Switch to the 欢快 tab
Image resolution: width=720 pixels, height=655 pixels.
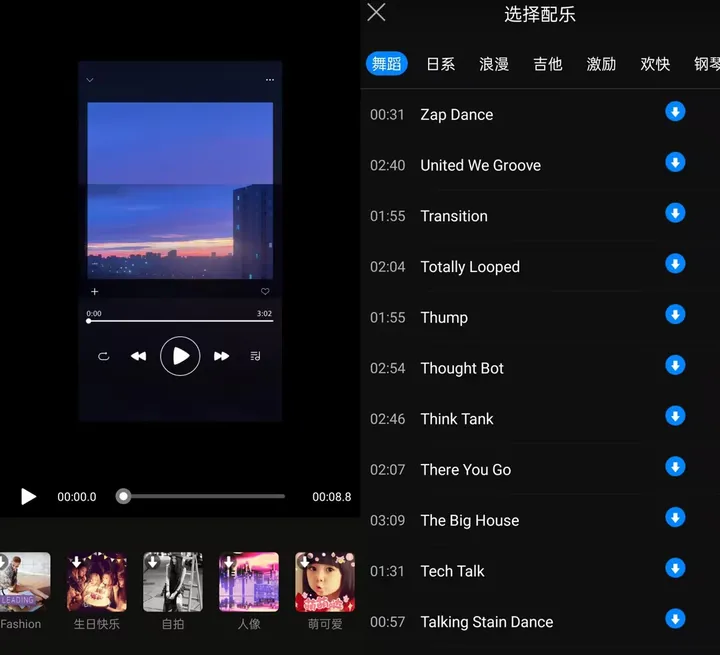pos(655,64)
